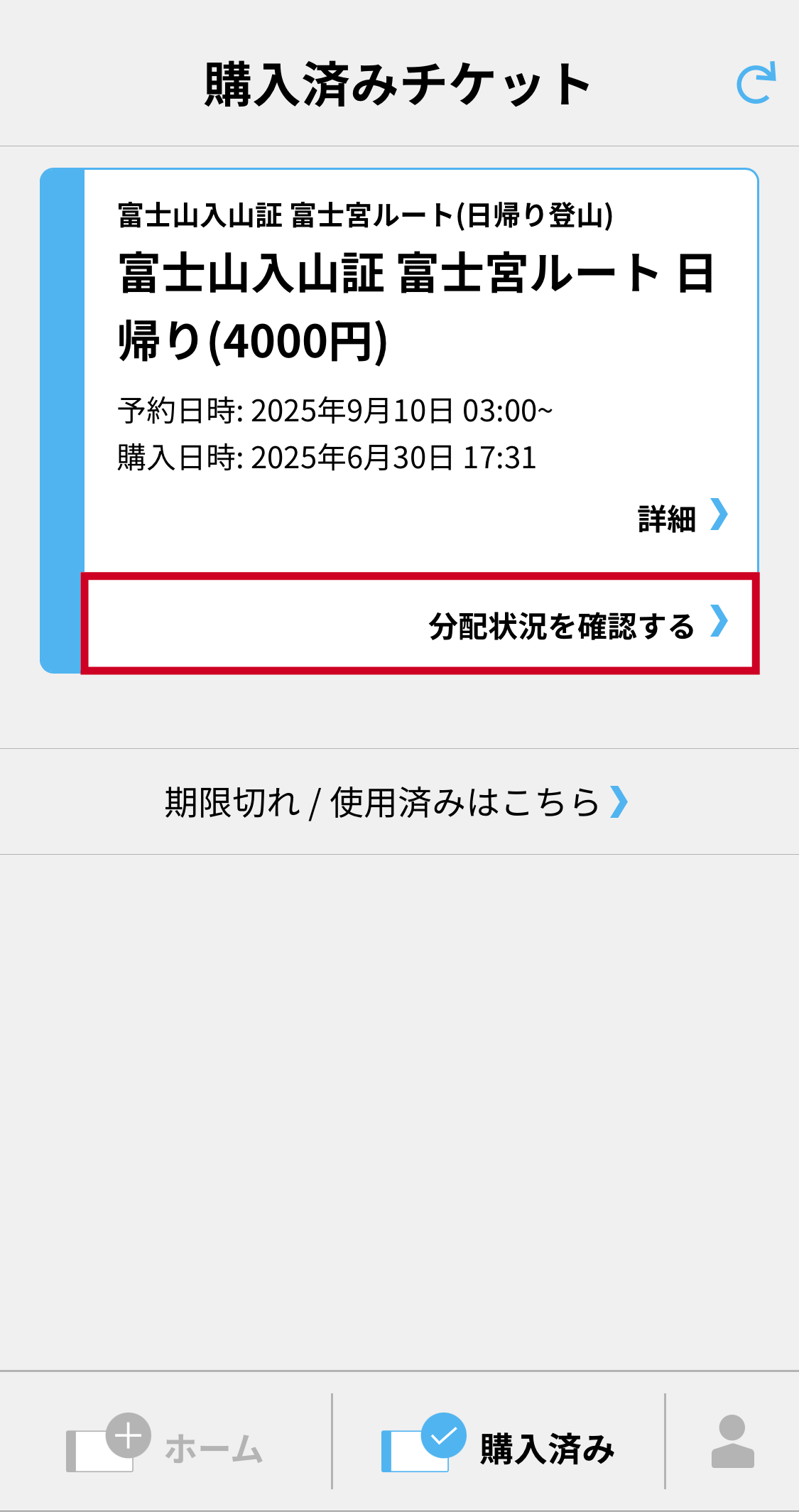Viewport: 799px width, 1512px height.
Task: Open the account profile tab
Action: pyautogui.click(x=732, y=1442)
